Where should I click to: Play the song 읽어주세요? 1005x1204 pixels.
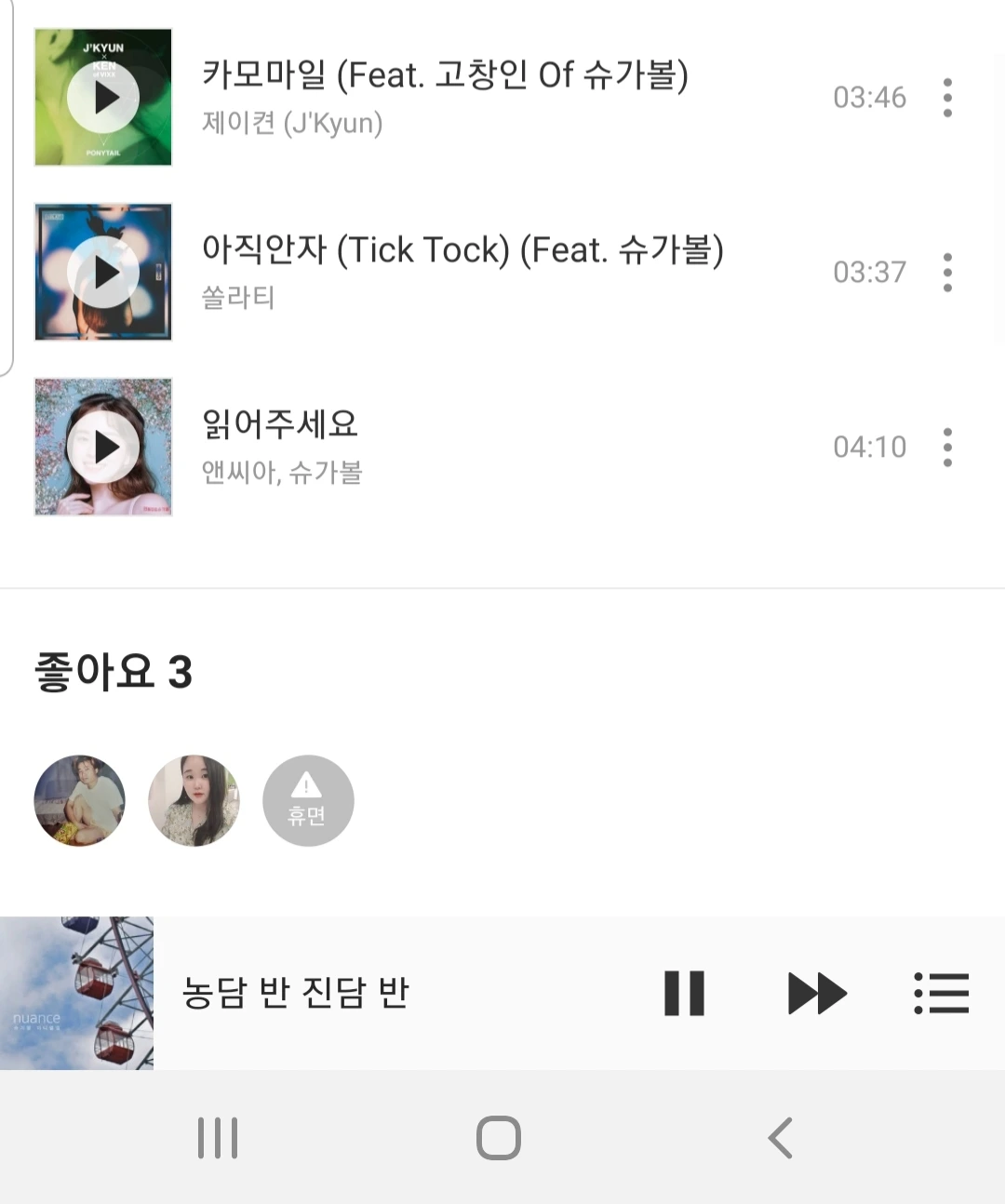pyautogui.click(x=103, y=447)
